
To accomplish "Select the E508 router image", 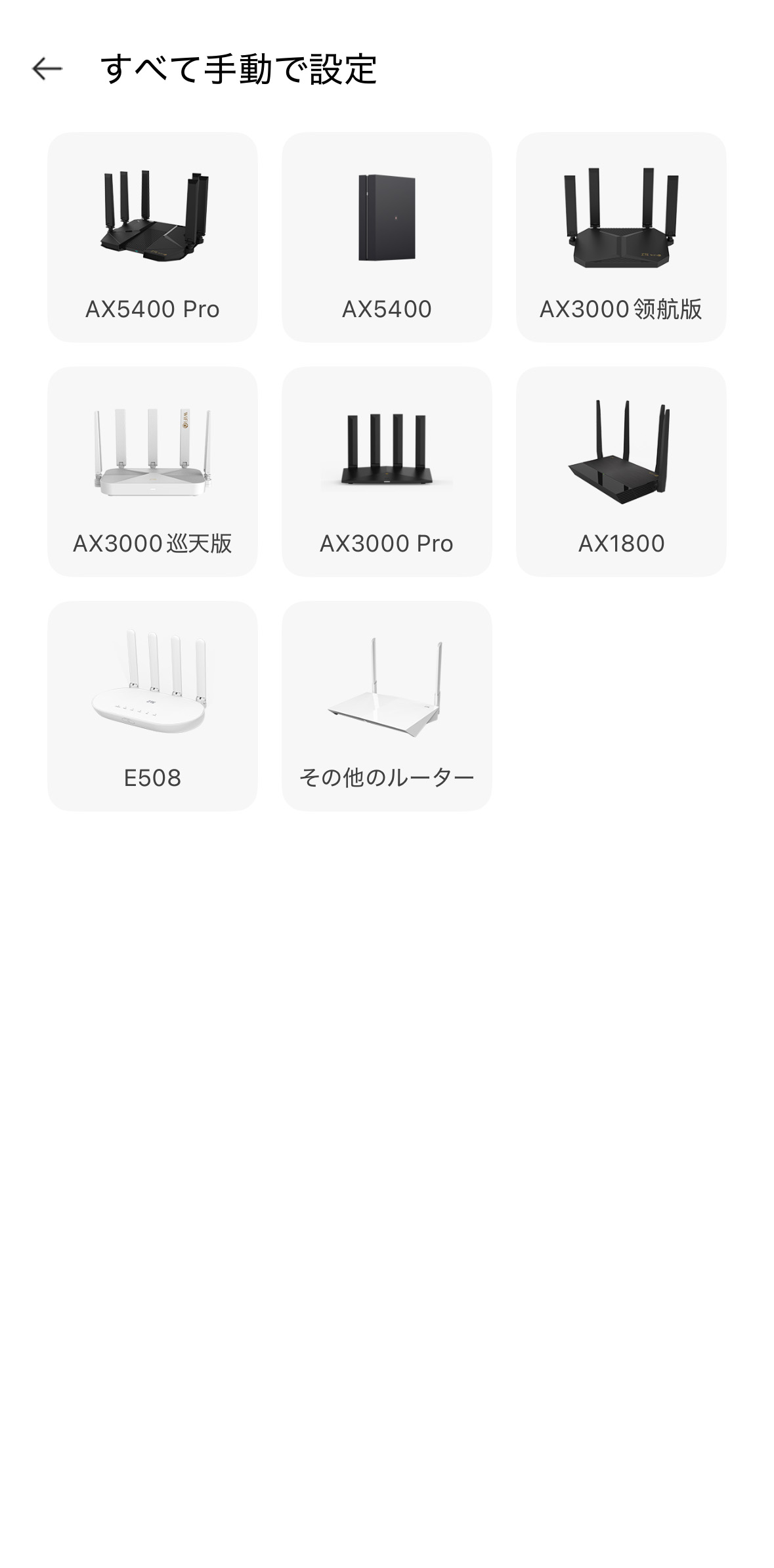I will (152, 689).
